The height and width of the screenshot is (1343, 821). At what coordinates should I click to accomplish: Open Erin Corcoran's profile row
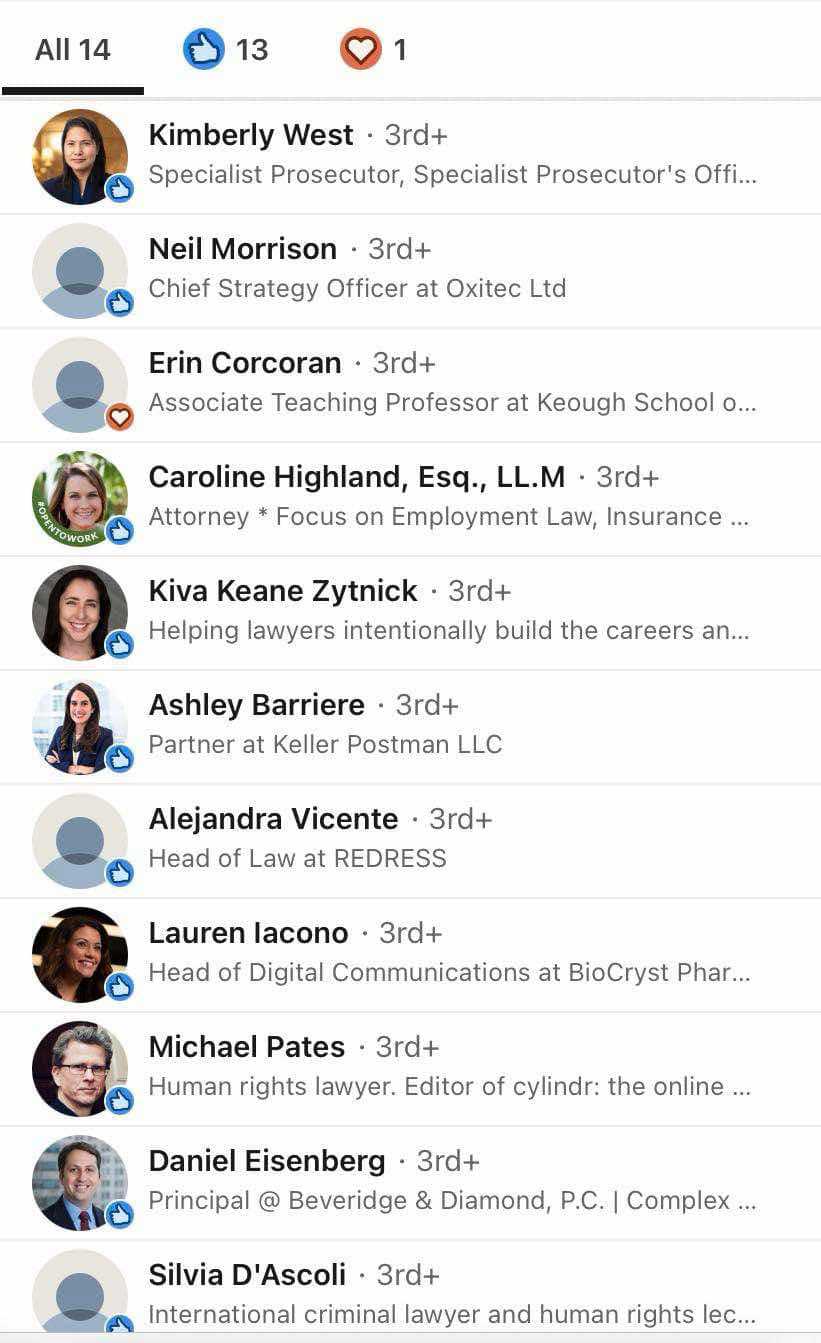(245, 363)
